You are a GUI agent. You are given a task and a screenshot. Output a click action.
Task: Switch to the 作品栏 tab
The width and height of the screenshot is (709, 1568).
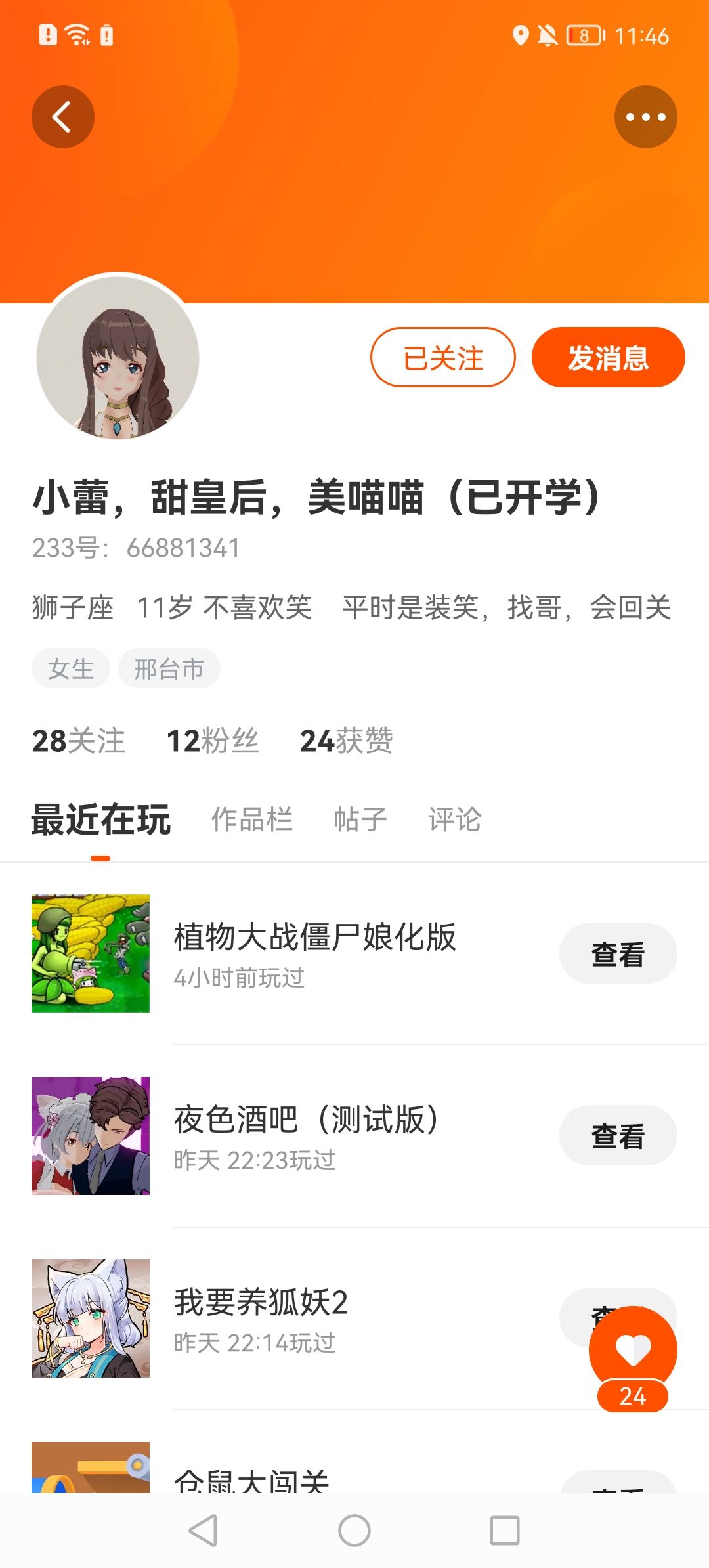252,819
